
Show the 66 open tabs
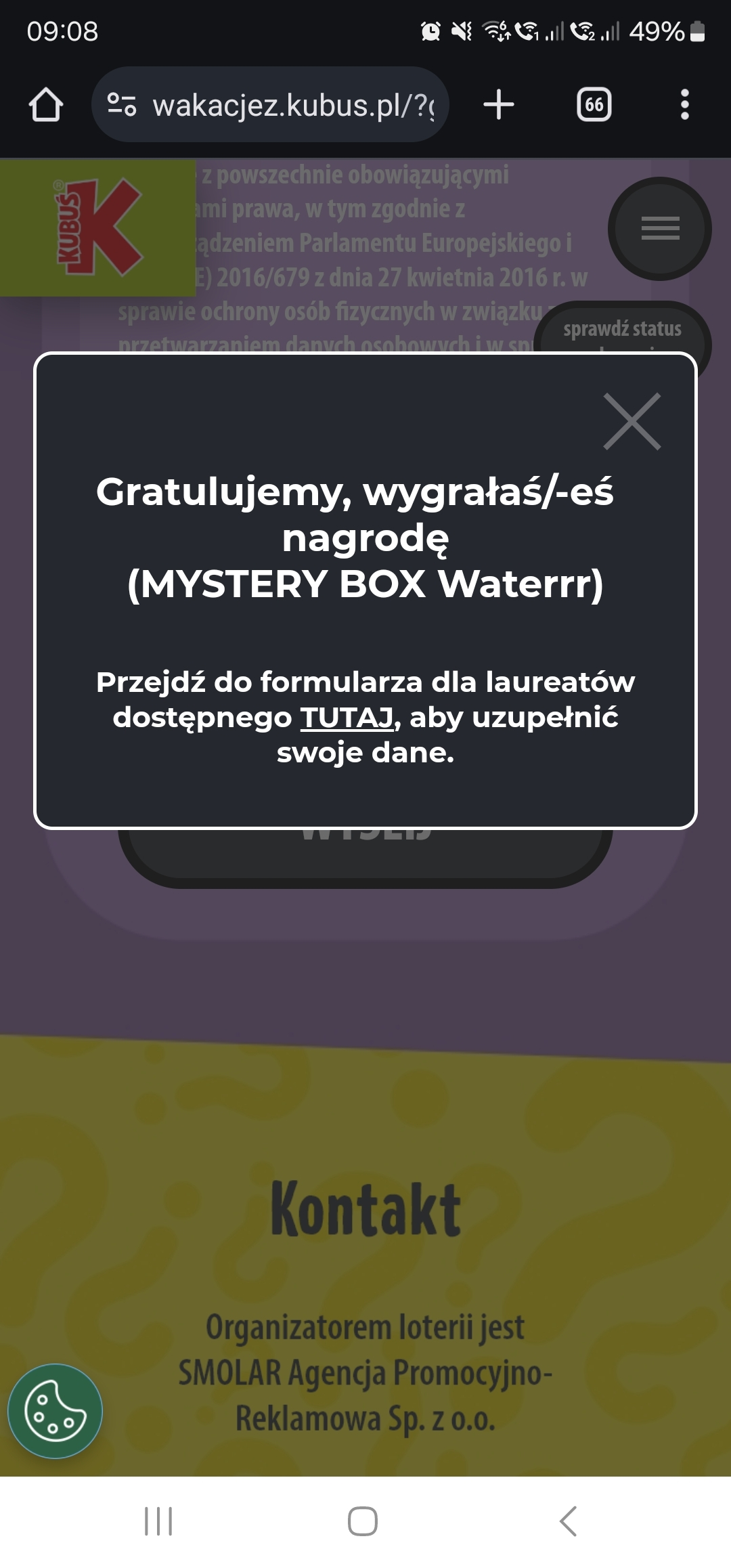point(594,105)
